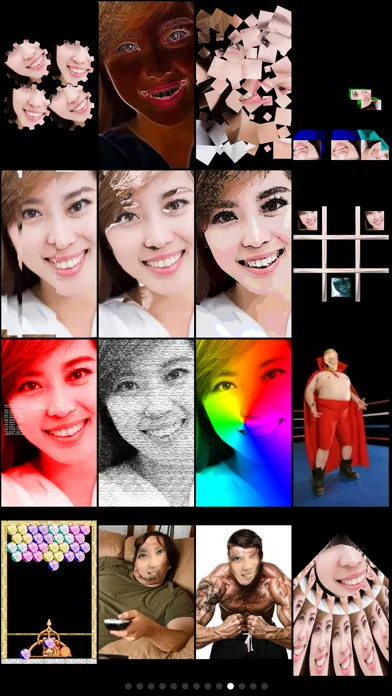Open the bubble shooter game tile
The width and height of the screenshot is (392, 696).
tap(49, 592)
